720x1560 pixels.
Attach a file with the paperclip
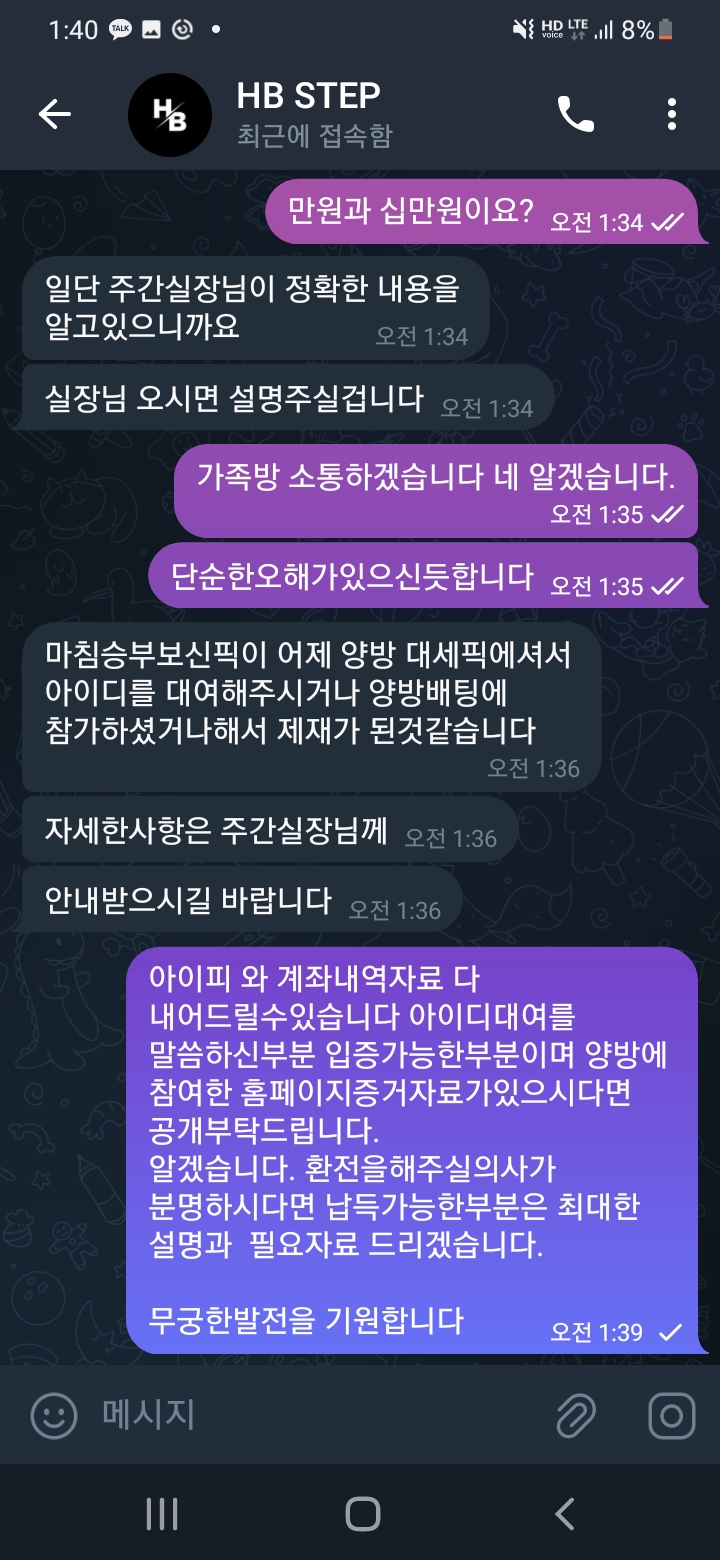click(576, 1415)
